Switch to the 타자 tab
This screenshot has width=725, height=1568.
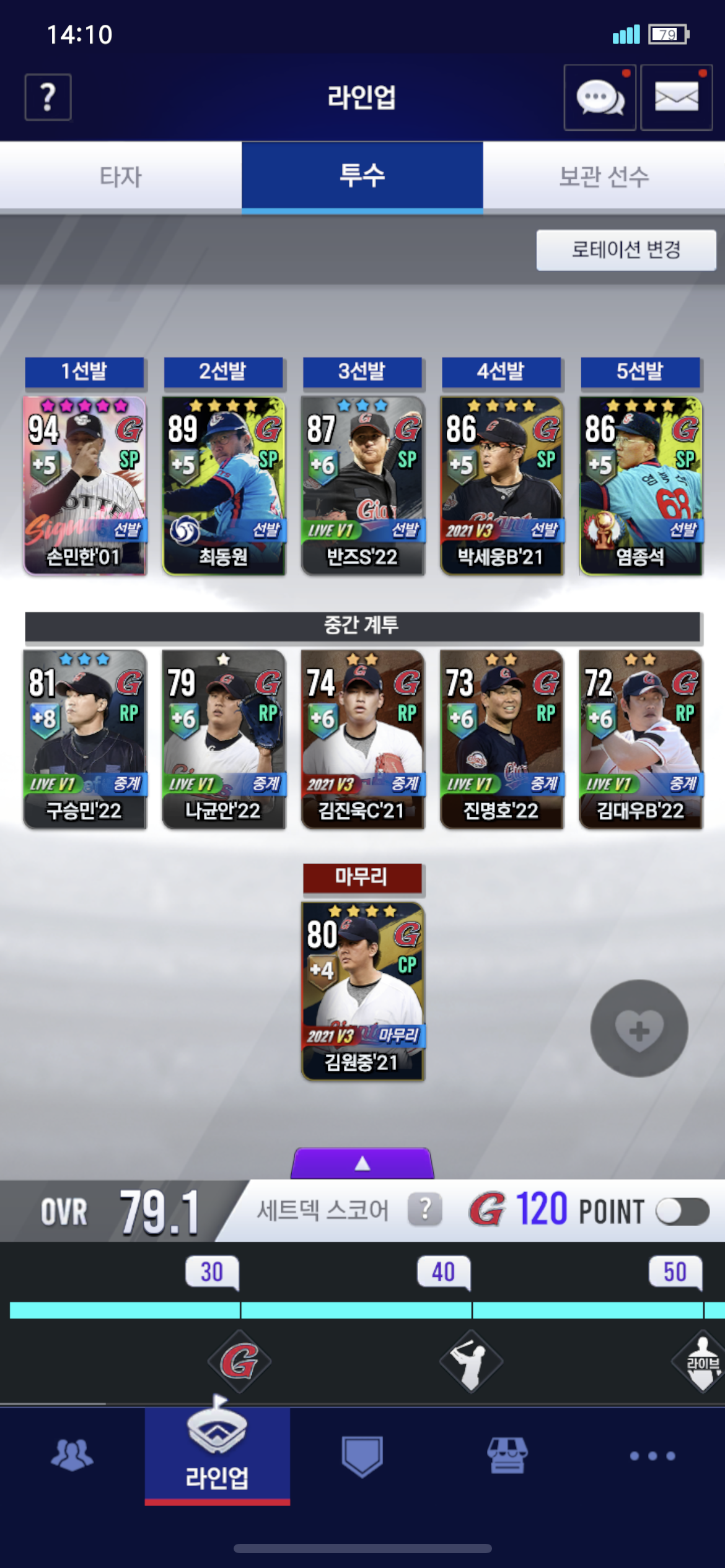(x=121, y=176)
